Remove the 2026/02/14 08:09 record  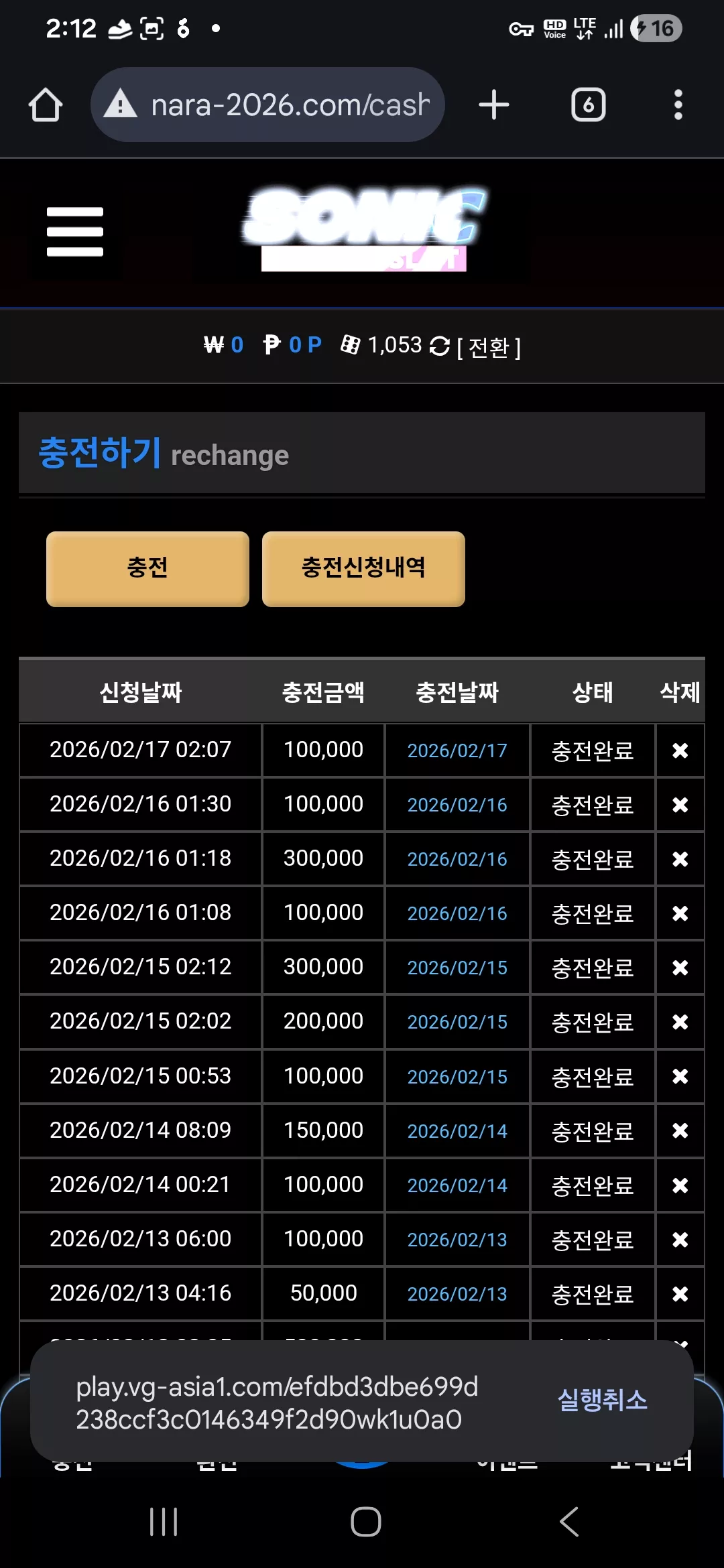[680, 1131]
